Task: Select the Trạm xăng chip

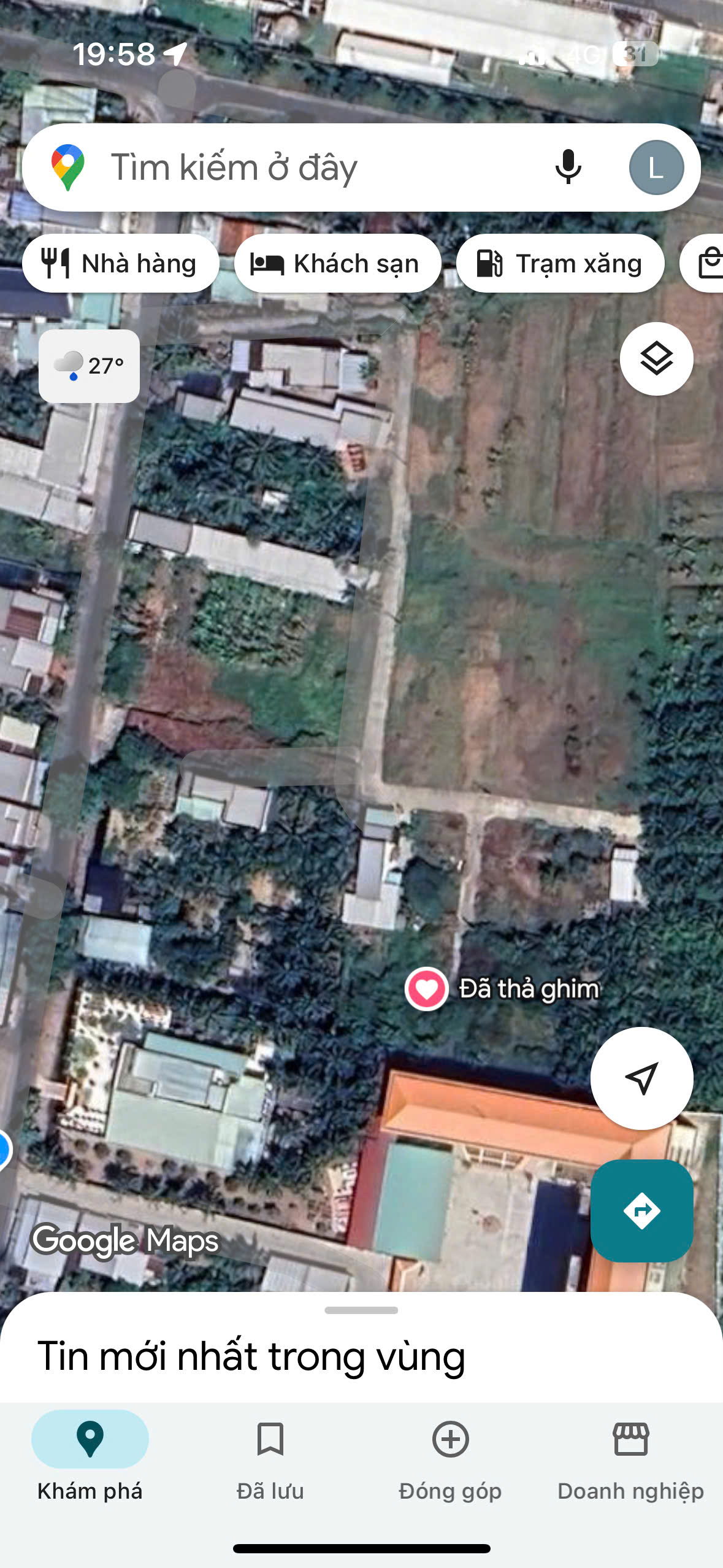Action: pos(560,263)
